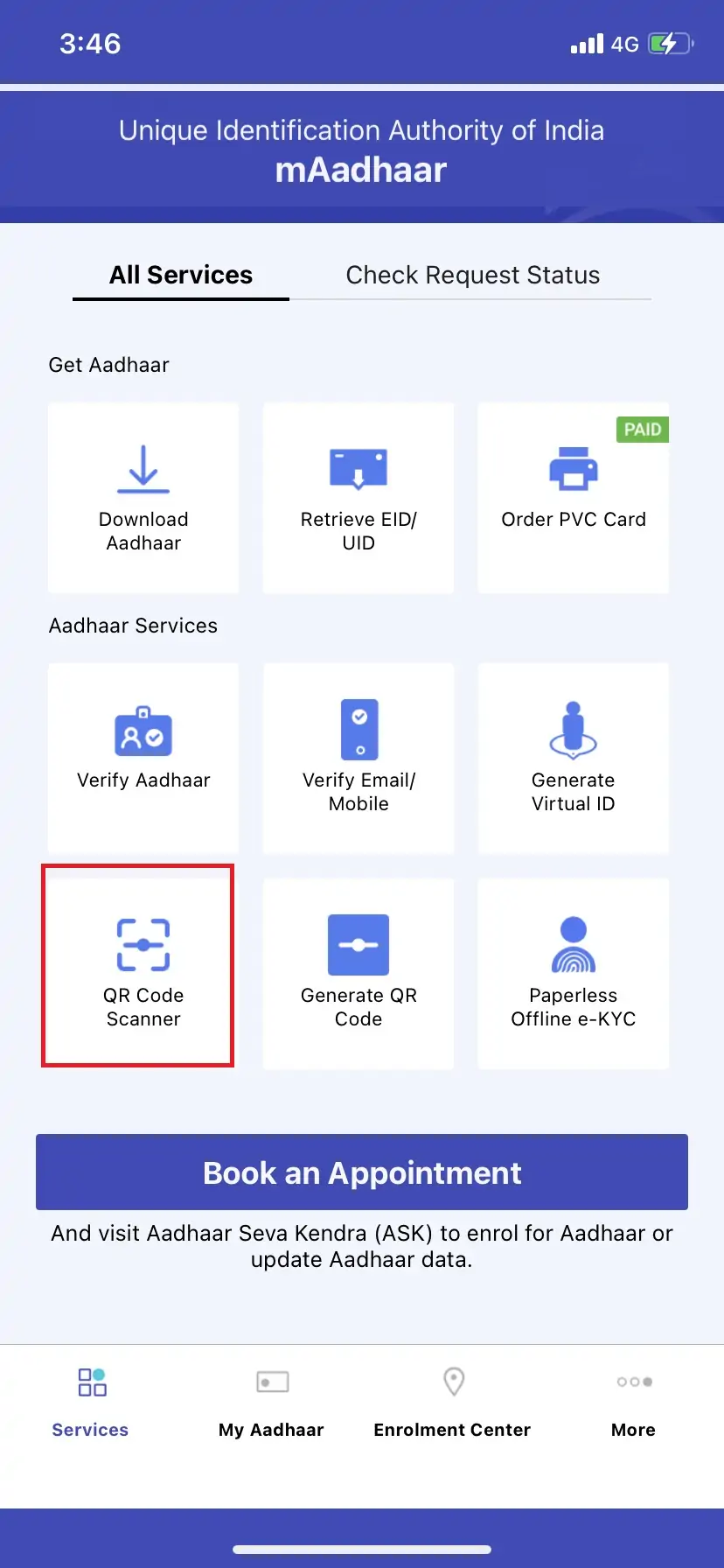Tap the Order PVC Card tile
Screen dimensions: 724x1568
point(574,498)
